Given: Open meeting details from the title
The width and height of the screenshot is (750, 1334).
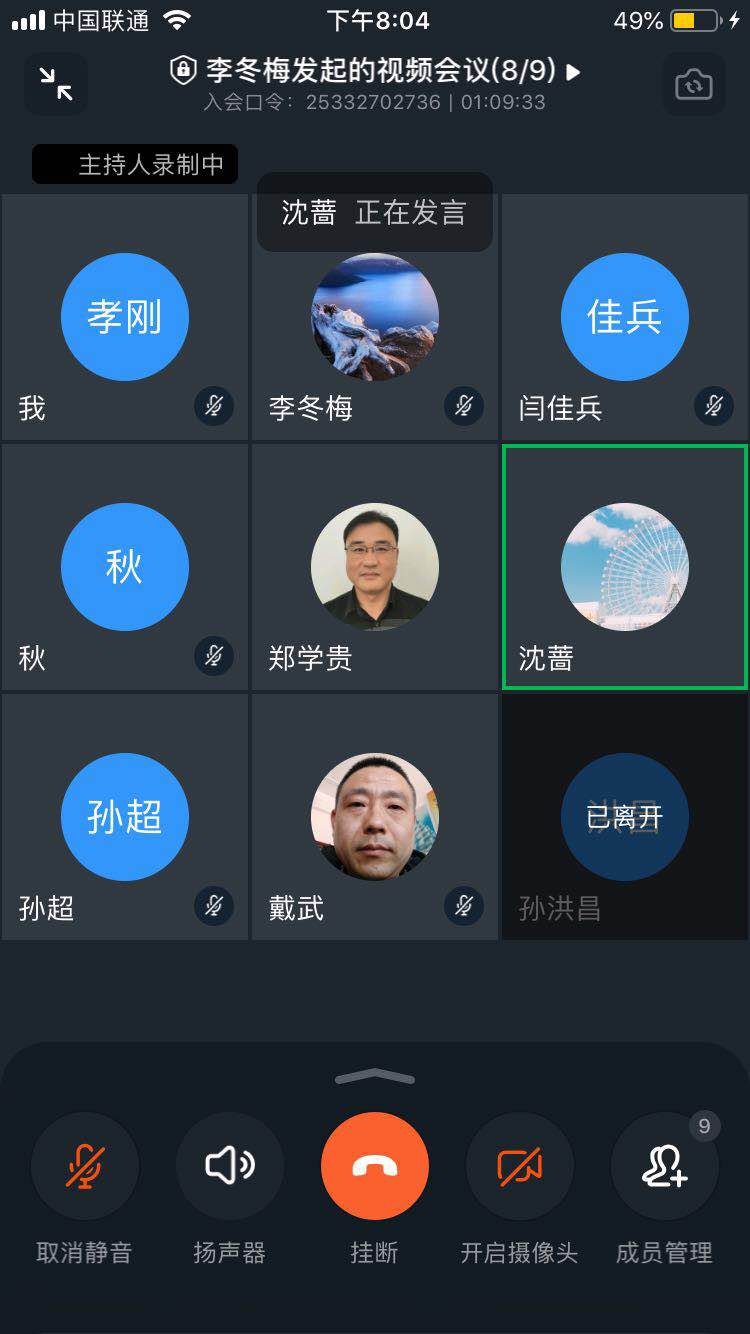Looking at the screenshot, I should 375,72.
